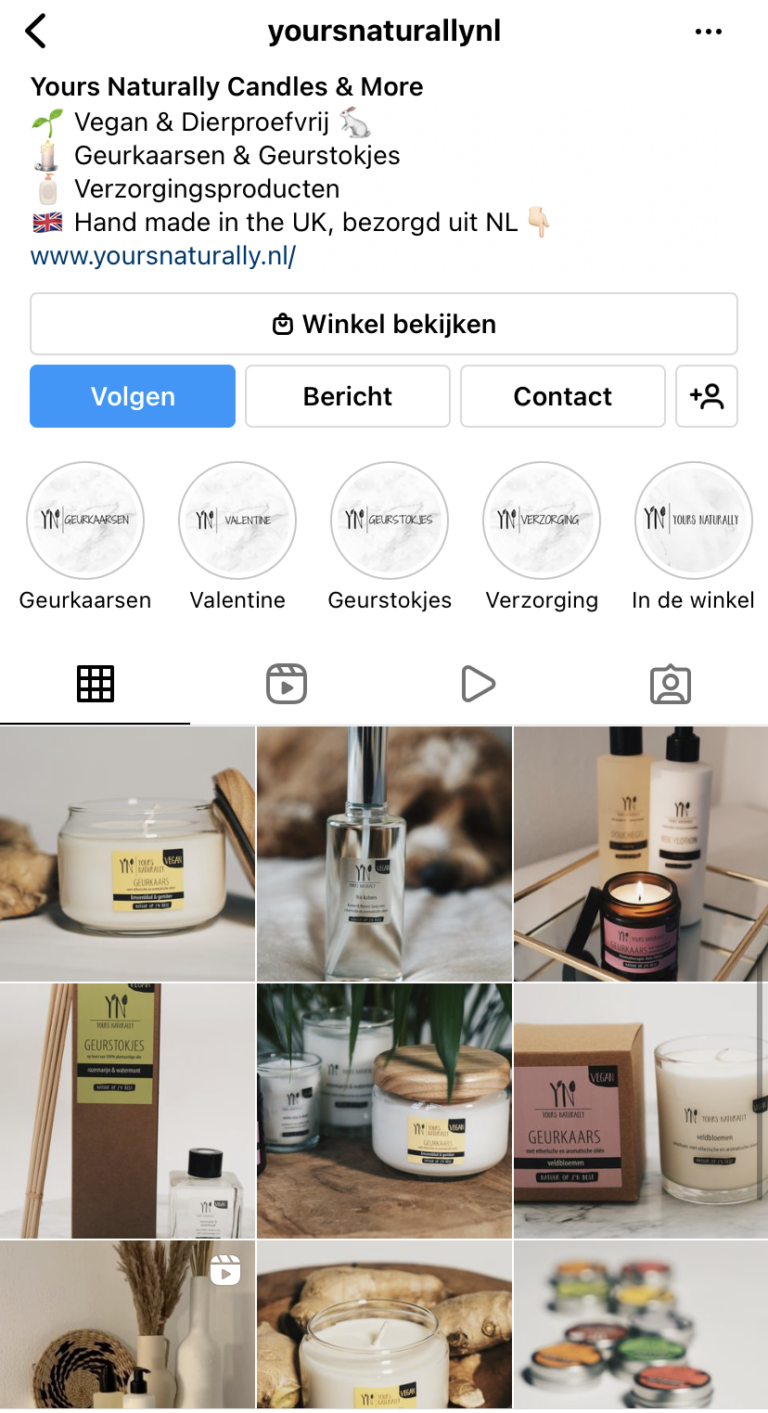Open the veldbloemen Geurkaars box post
The width and height of the screenshot is (768, 1413).
pos(641,1111)
